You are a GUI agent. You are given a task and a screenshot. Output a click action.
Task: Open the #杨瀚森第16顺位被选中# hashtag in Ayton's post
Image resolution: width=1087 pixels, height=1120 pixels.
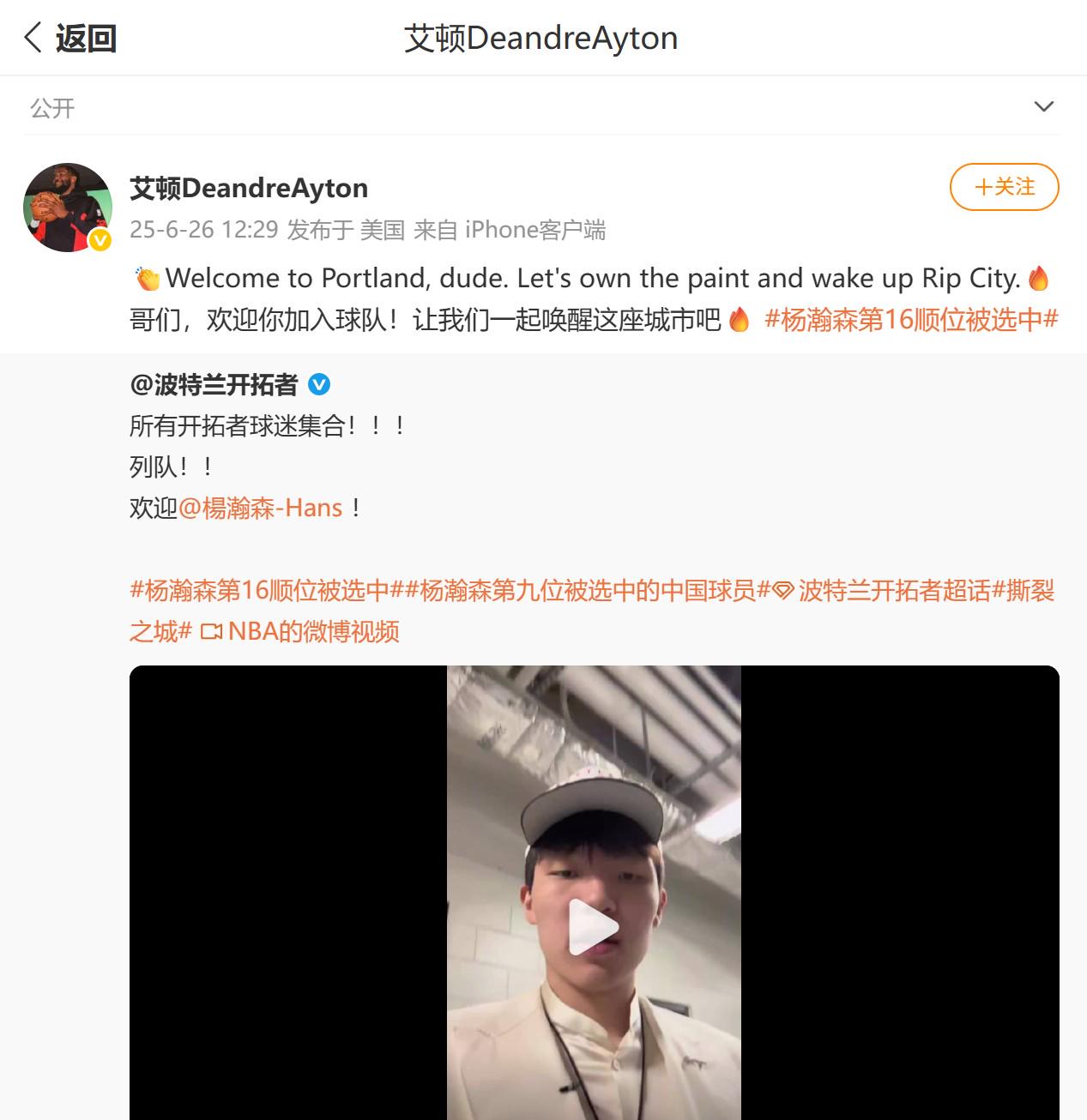[911, 320]
